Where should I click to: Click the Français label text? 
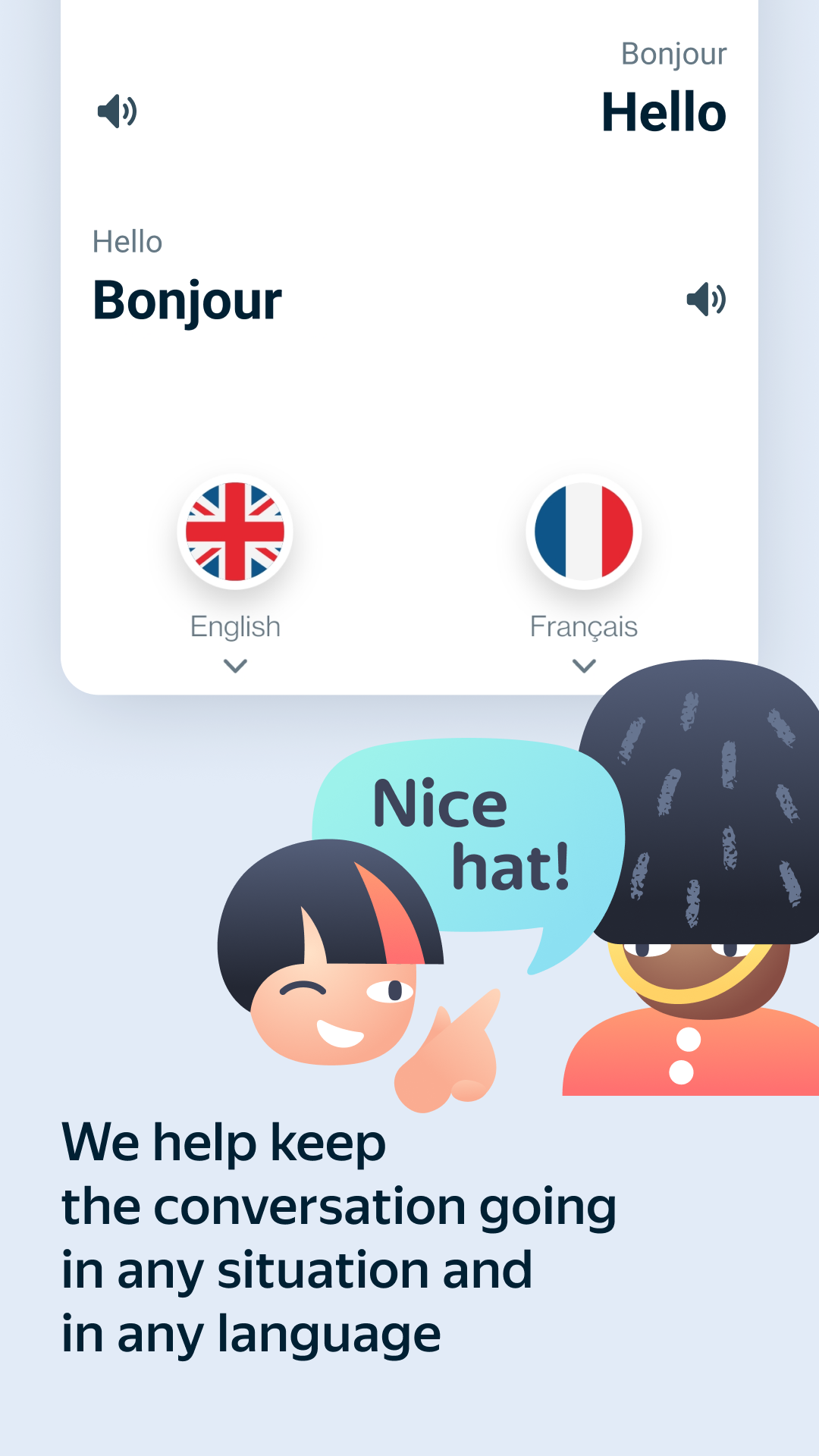[583, 626]
